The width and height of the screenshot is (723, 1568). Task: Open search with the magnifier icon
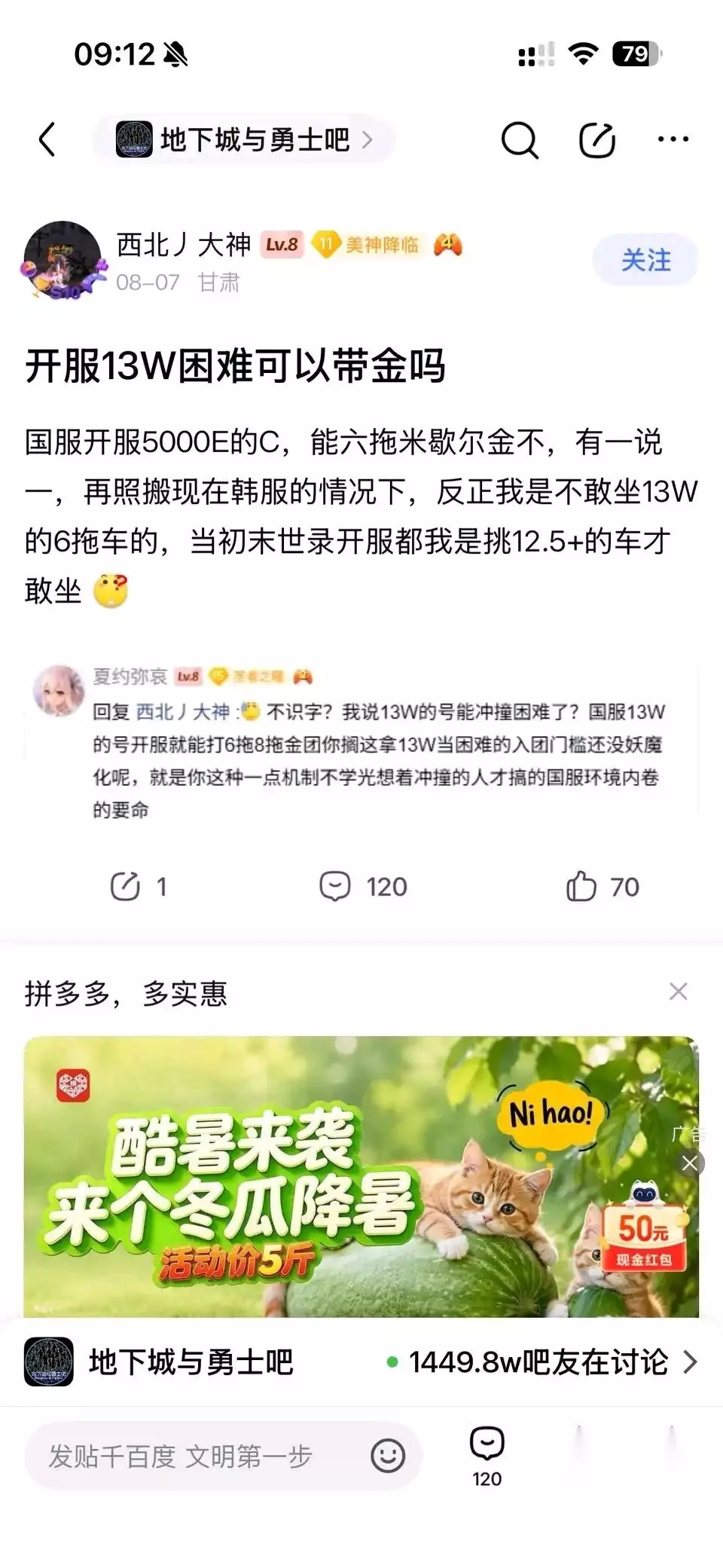tap(520, 139)
